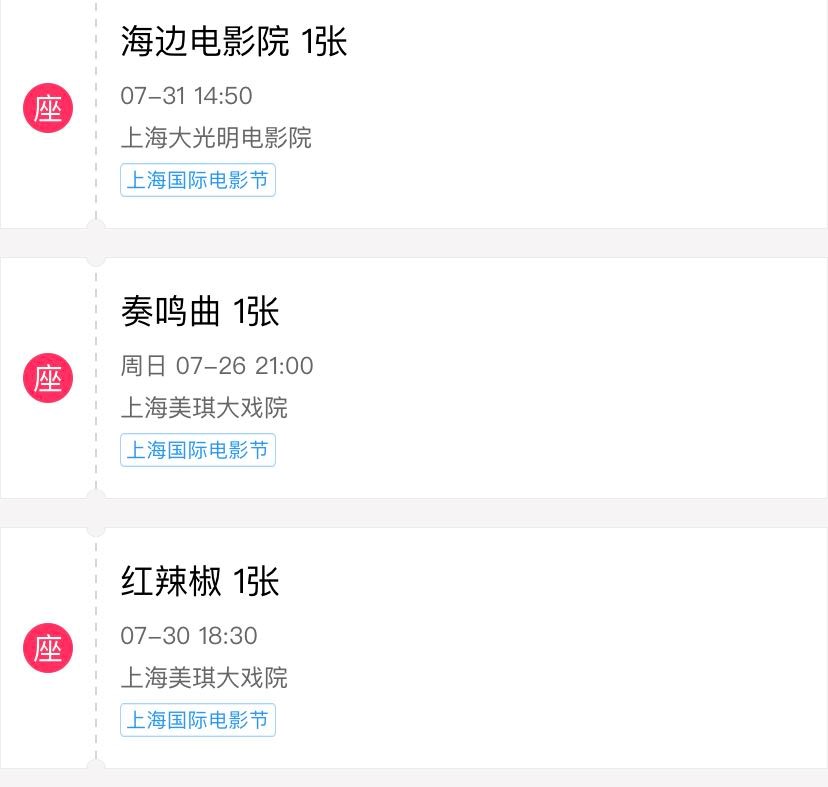Tap 上海国际电影节 tag under 奏鸣曲

point(198,450)
